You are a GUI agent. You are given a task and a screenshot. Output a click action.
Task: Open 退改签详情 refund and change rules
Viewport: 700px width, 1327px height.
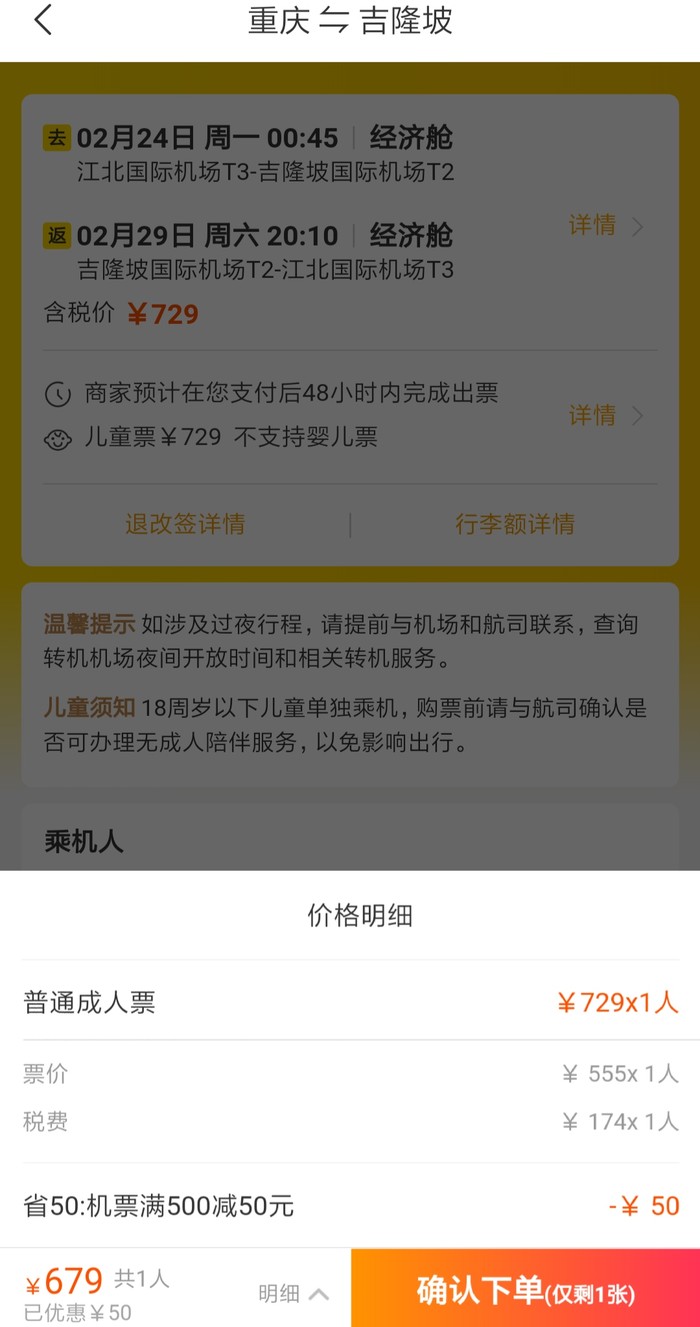coord(185,524)
